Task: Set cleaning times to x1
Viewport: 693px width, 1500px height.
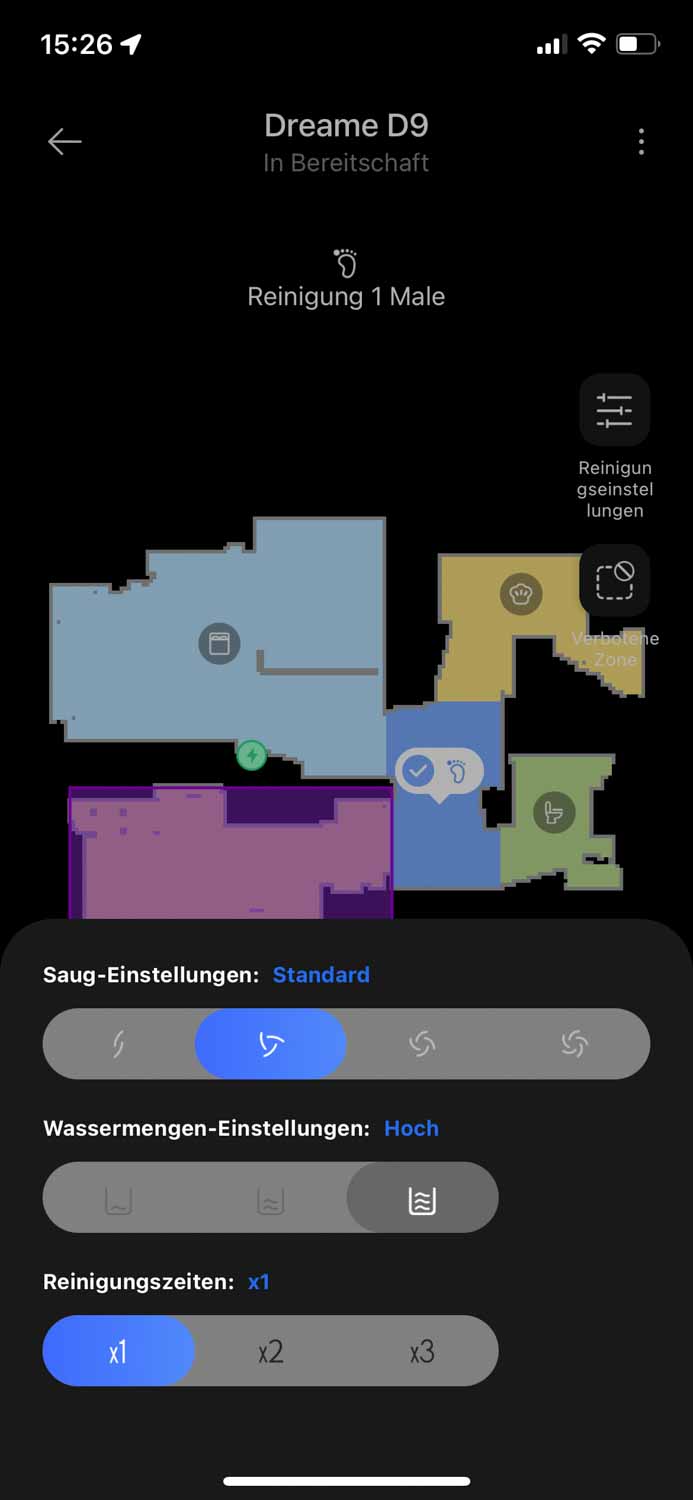Action: coord(119,1352)
